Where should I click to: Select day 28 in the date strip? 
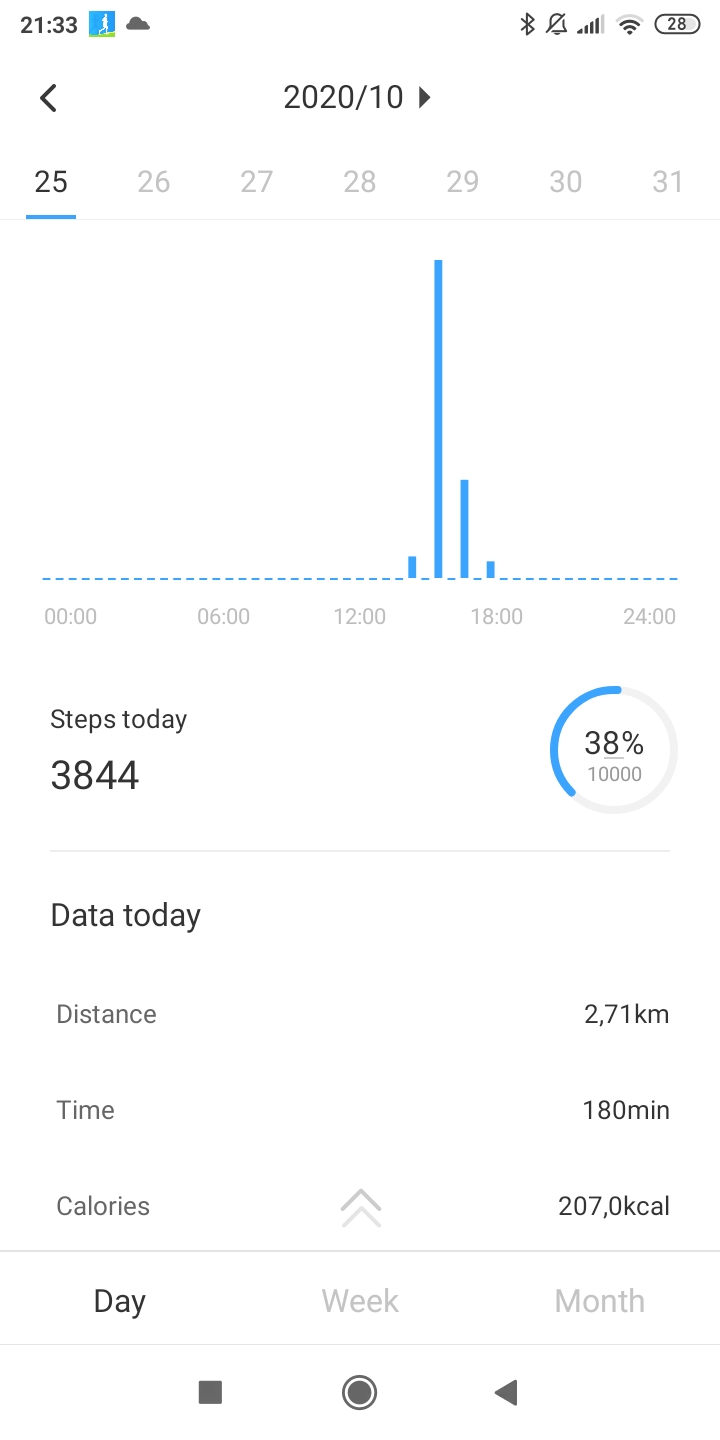pyautogui.click(x=360, y=181)
